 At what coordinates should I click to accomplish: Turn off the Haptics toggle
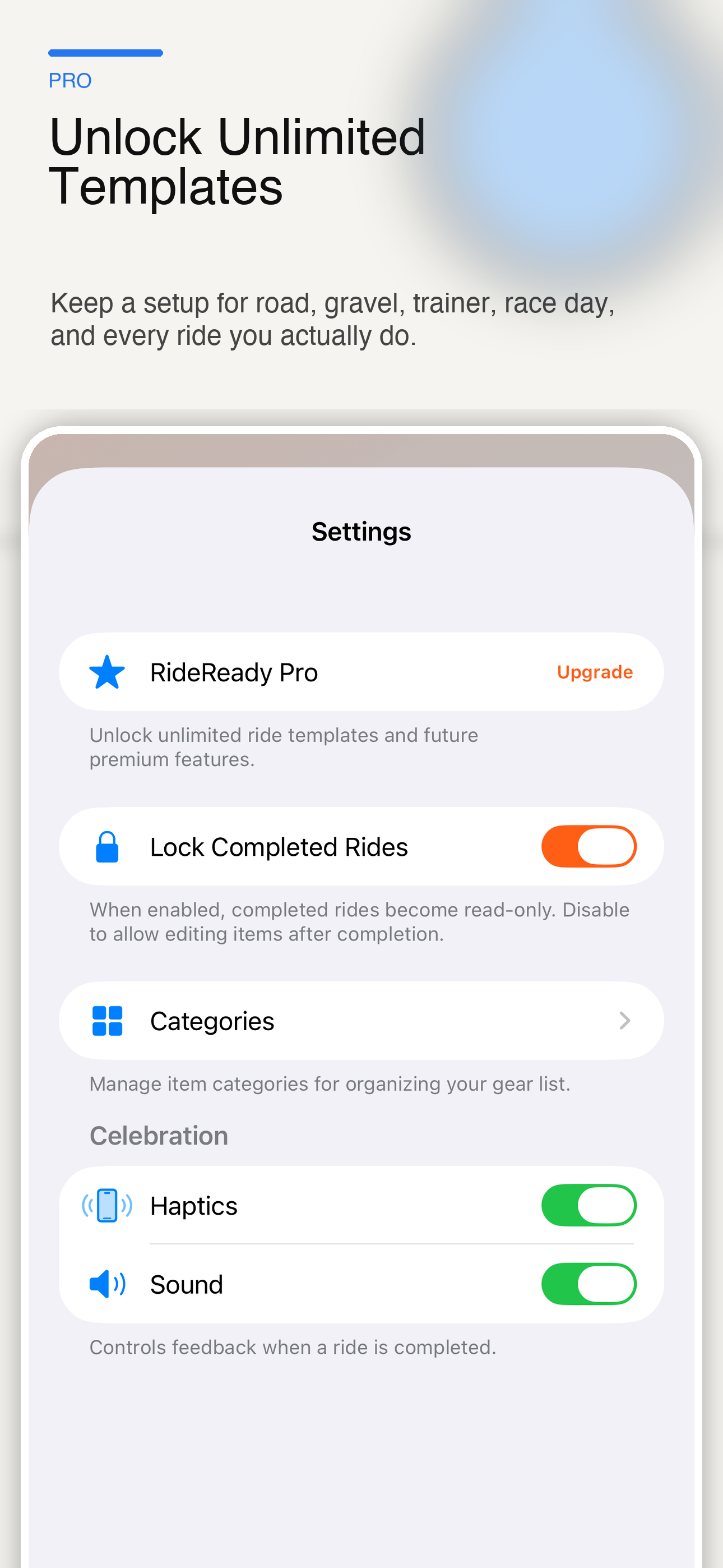coord(588,1205)
